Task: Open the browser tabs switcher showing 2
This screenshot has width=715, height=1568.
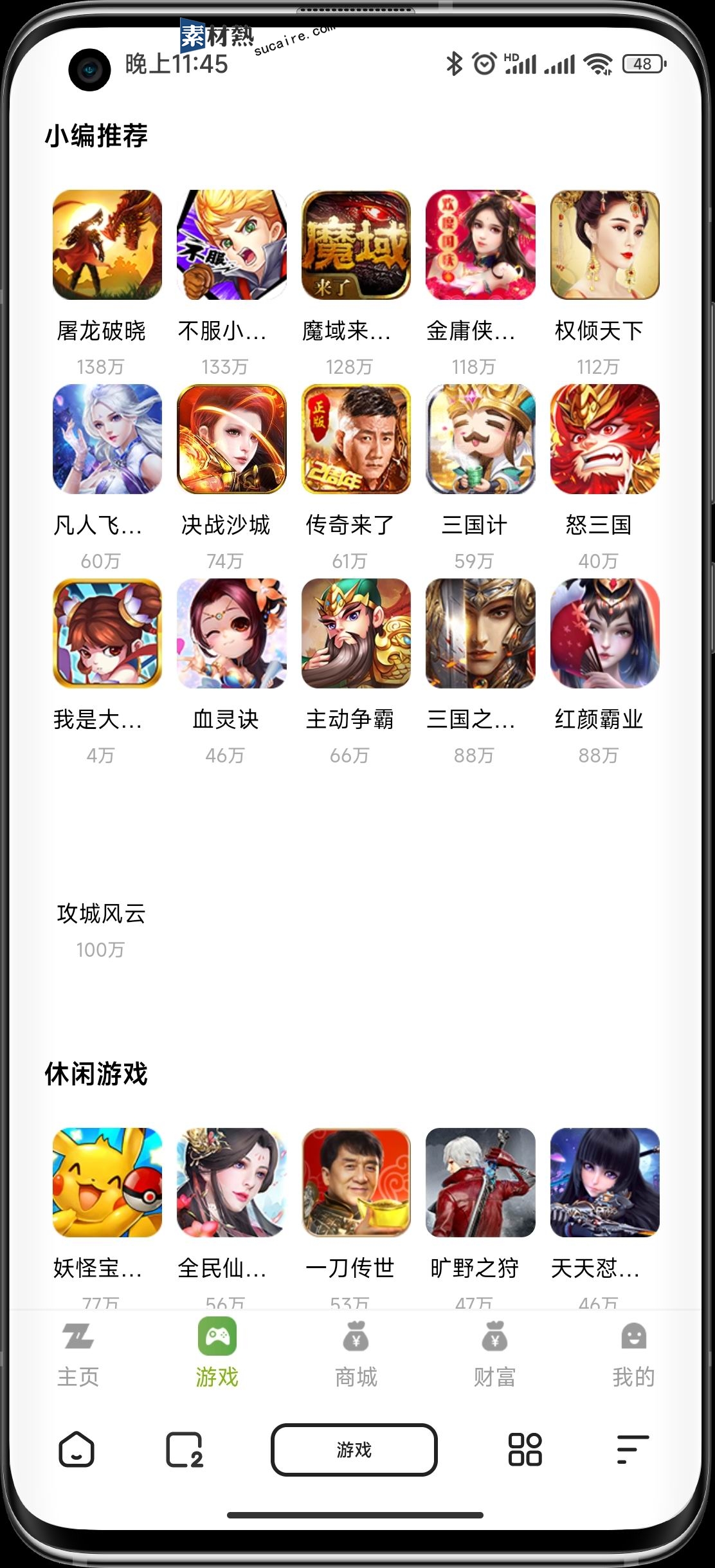Action: point(184,1450)
